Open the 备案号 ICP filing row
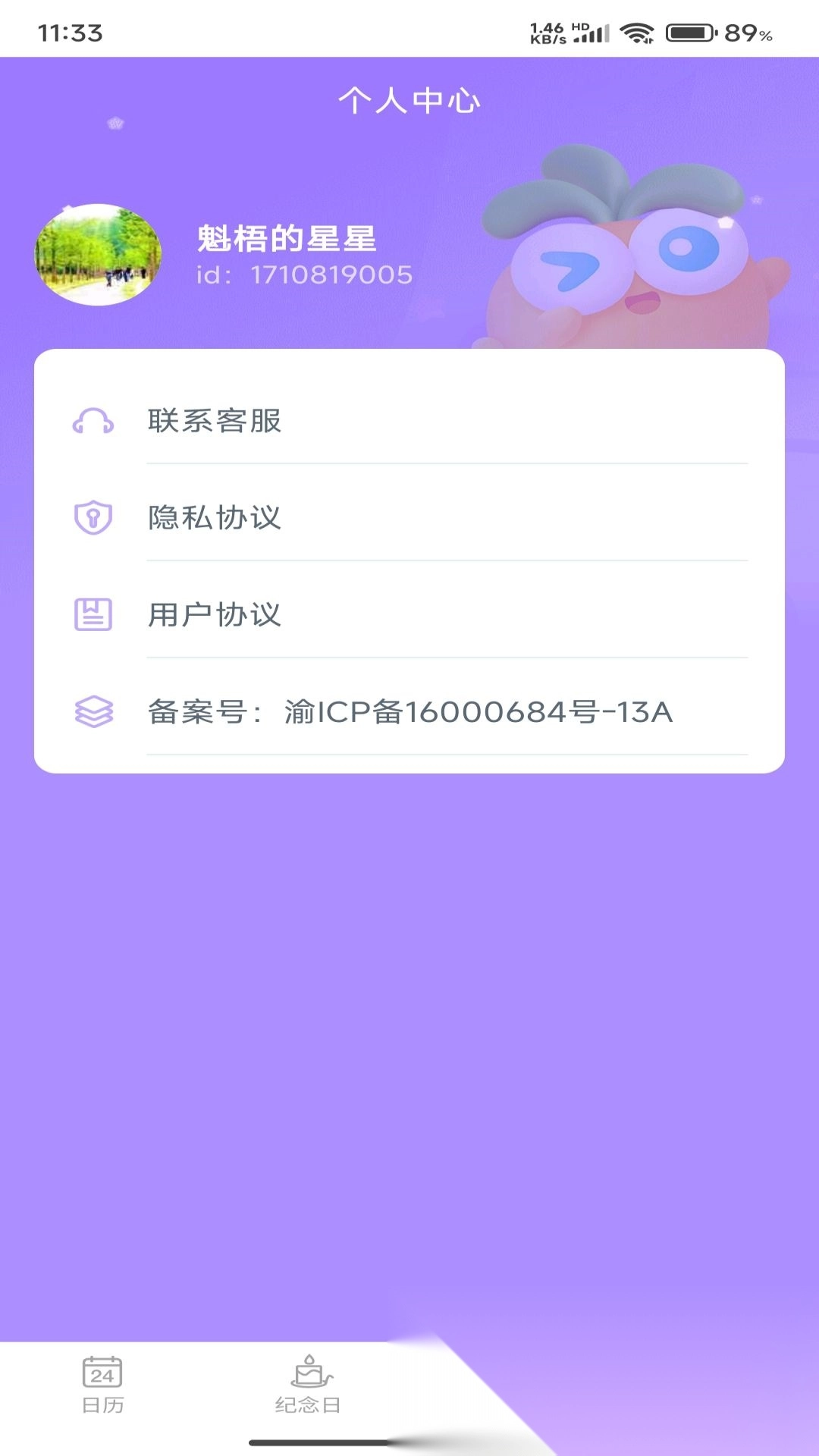The height and width of the screenshot is (1456, 819). (x=409, y=712)
